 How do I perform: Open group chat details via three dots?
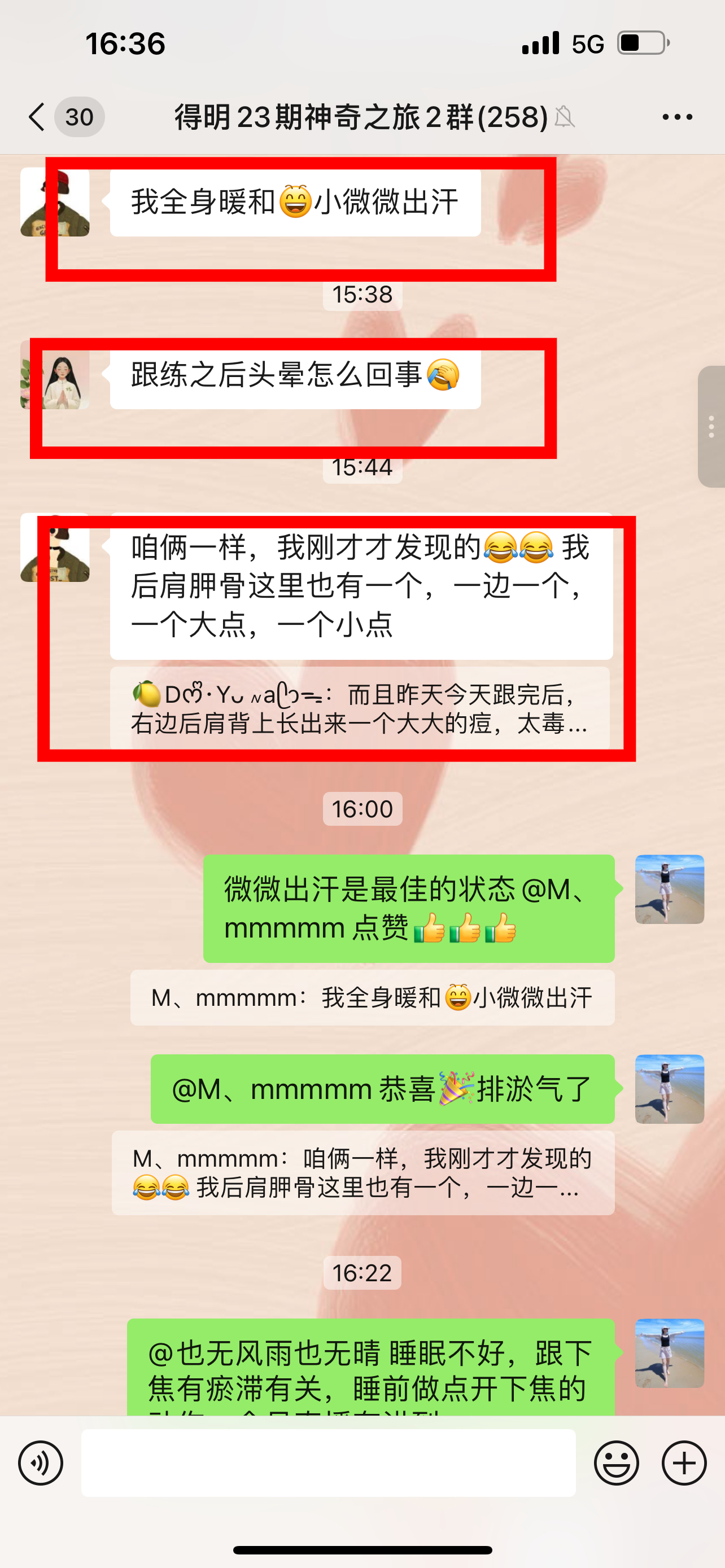(x=677, y=116)
